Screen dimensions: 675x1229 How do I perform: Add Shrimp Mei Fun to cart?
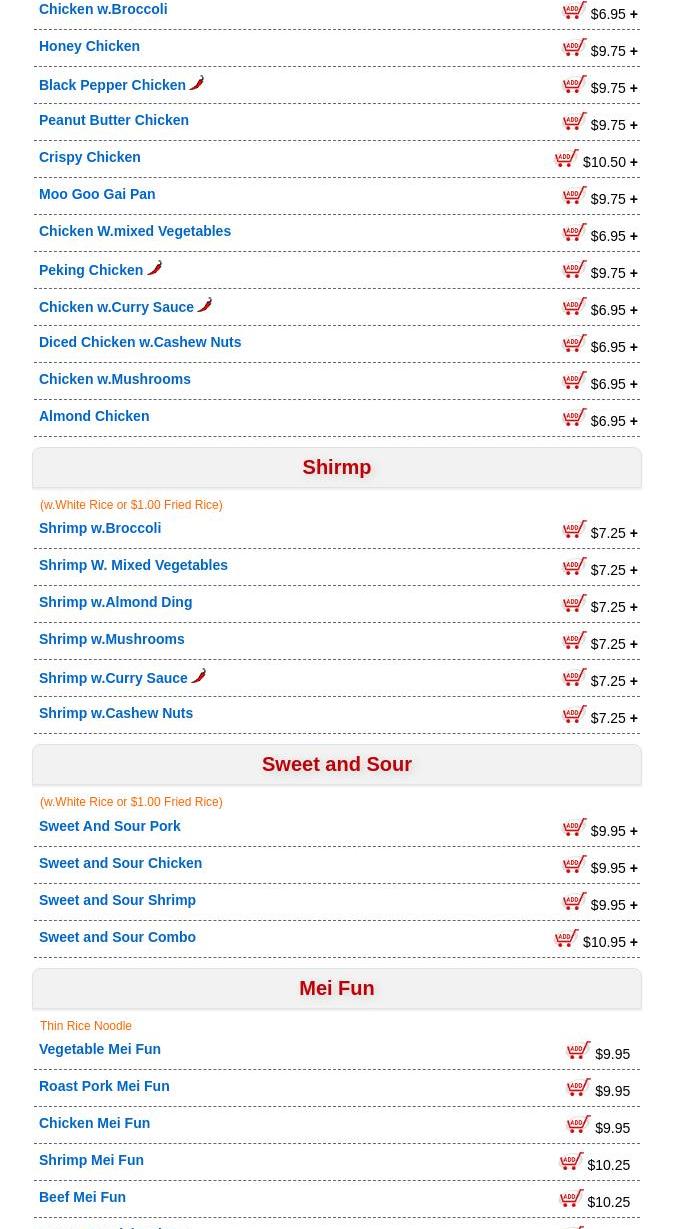click(572, 1161)
